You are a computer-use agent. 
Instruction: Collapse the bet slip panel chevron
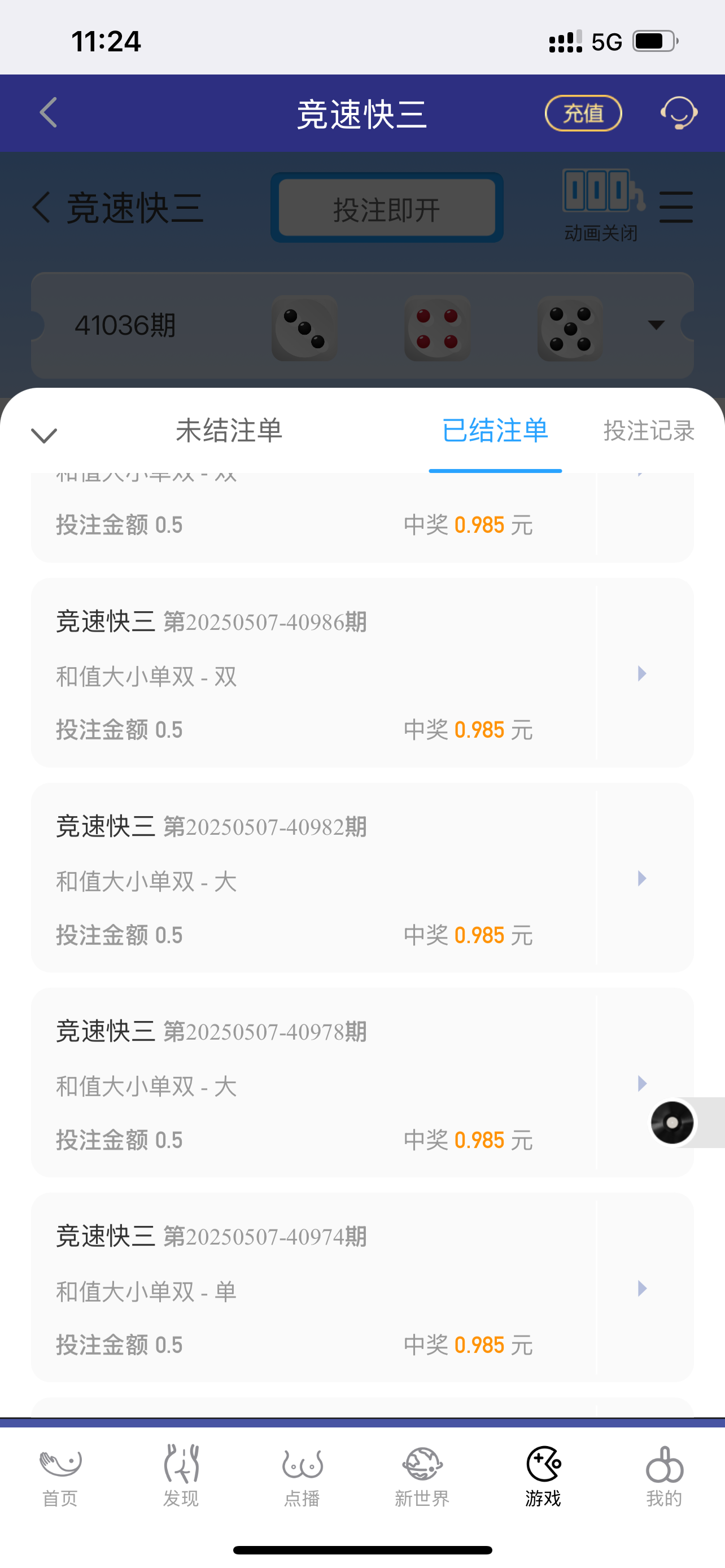click(x=44, y=435)
